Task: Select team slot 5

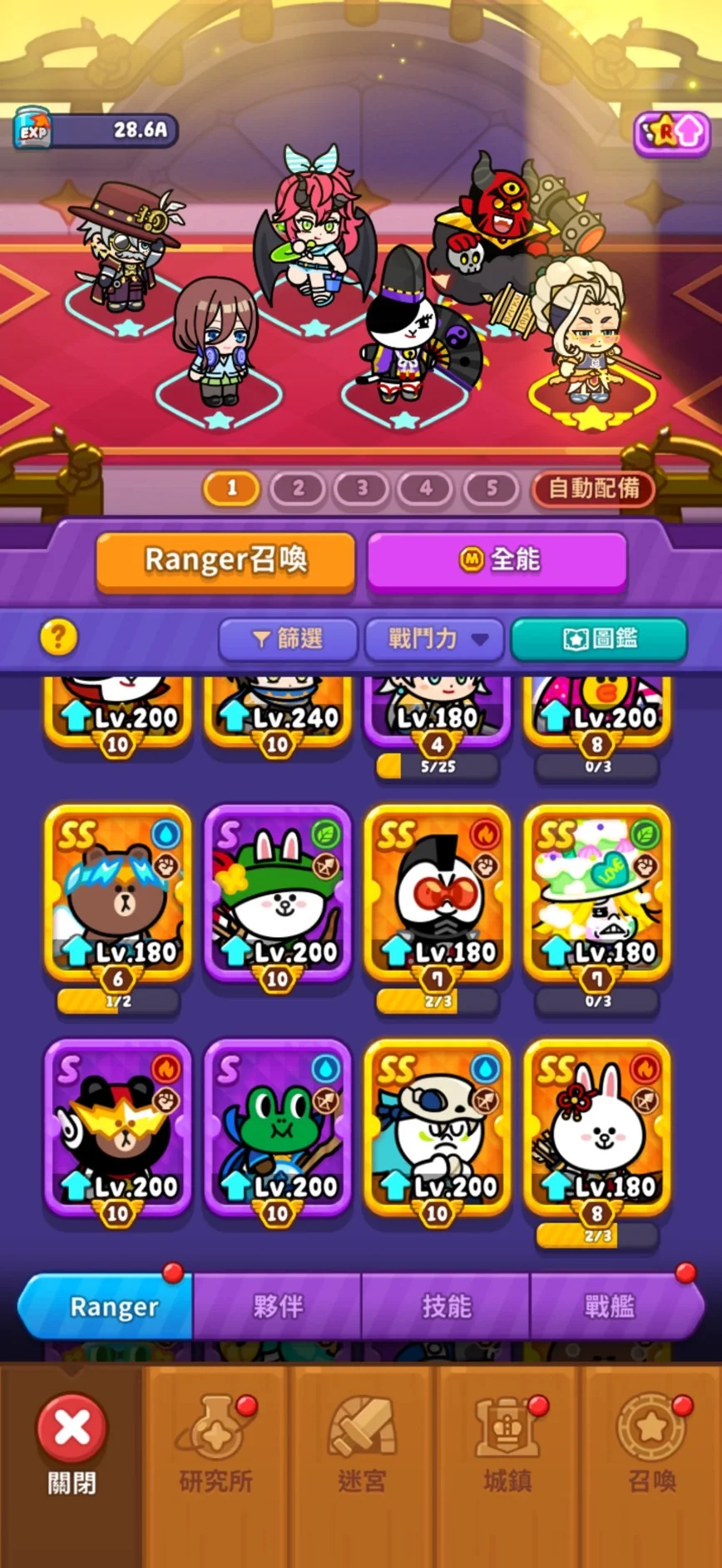Action: tap(491, 488)
